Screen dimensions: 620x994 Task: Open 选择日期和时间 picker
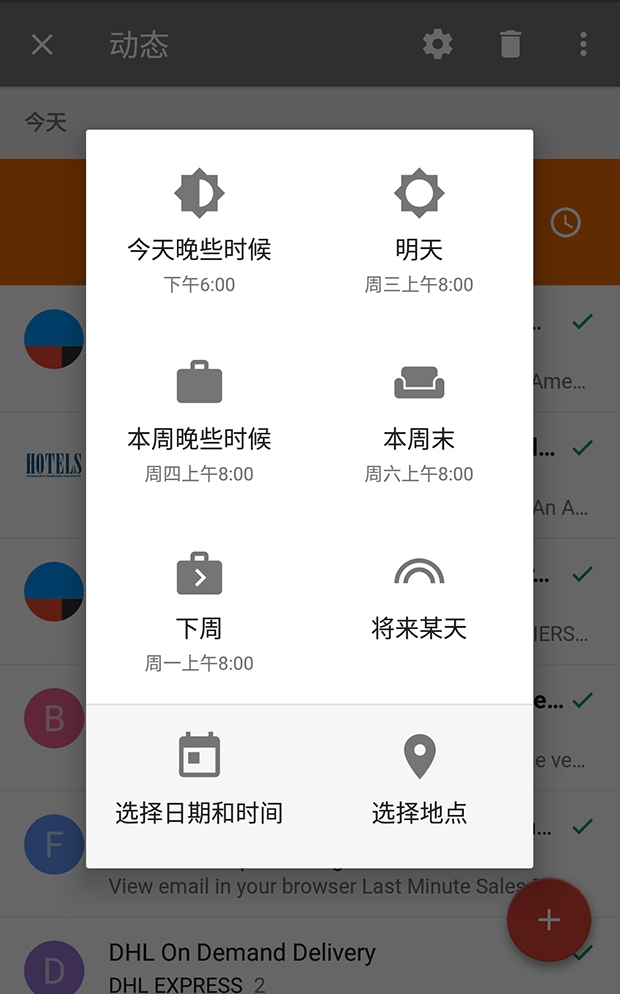click(199, 779)
